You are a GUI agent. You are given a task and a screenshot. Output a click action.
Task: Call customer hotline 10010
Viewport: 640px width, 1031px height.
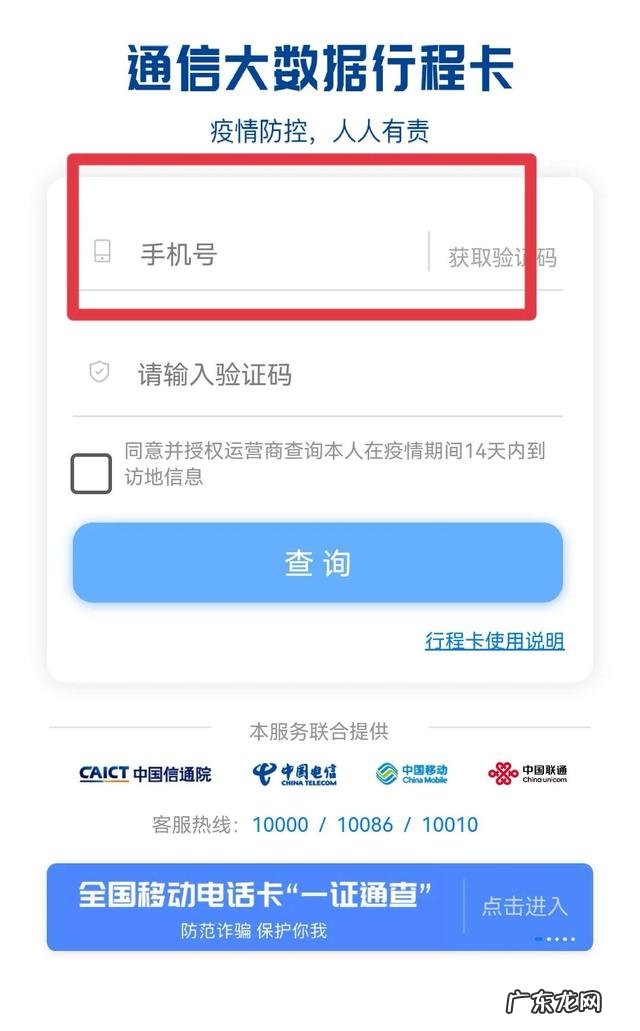tap(449, 825)
